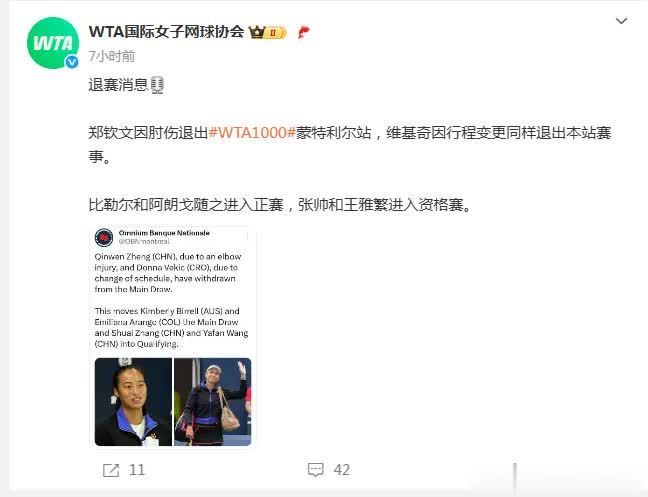Screen dimensions: 648x497
Task: Open the WTA国际女子网球协会 account name
Action: 166,31
